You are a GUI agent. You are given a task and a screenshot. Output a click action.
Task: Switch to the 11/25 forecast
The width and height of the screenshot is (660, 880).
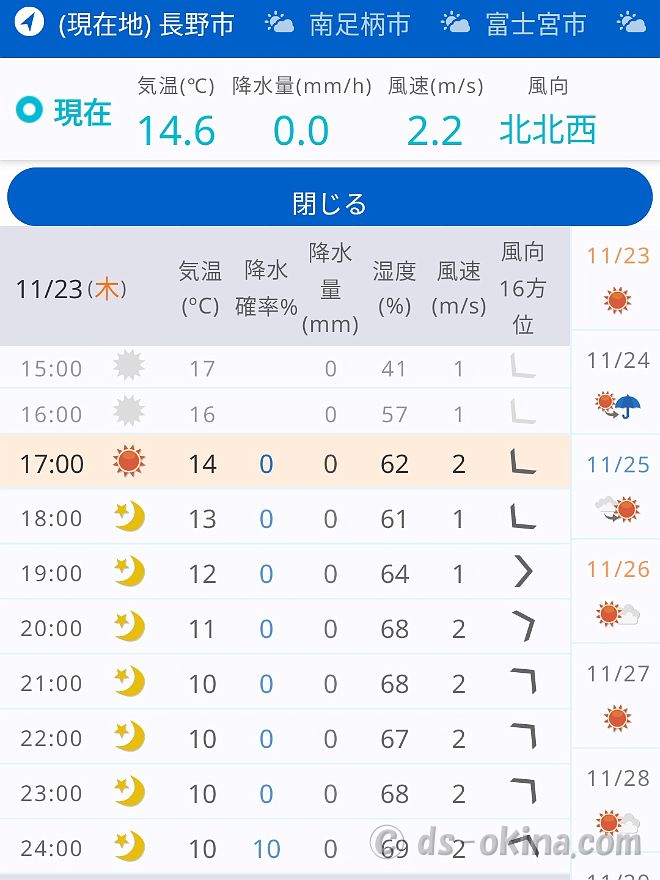click(x=617, y=487)
